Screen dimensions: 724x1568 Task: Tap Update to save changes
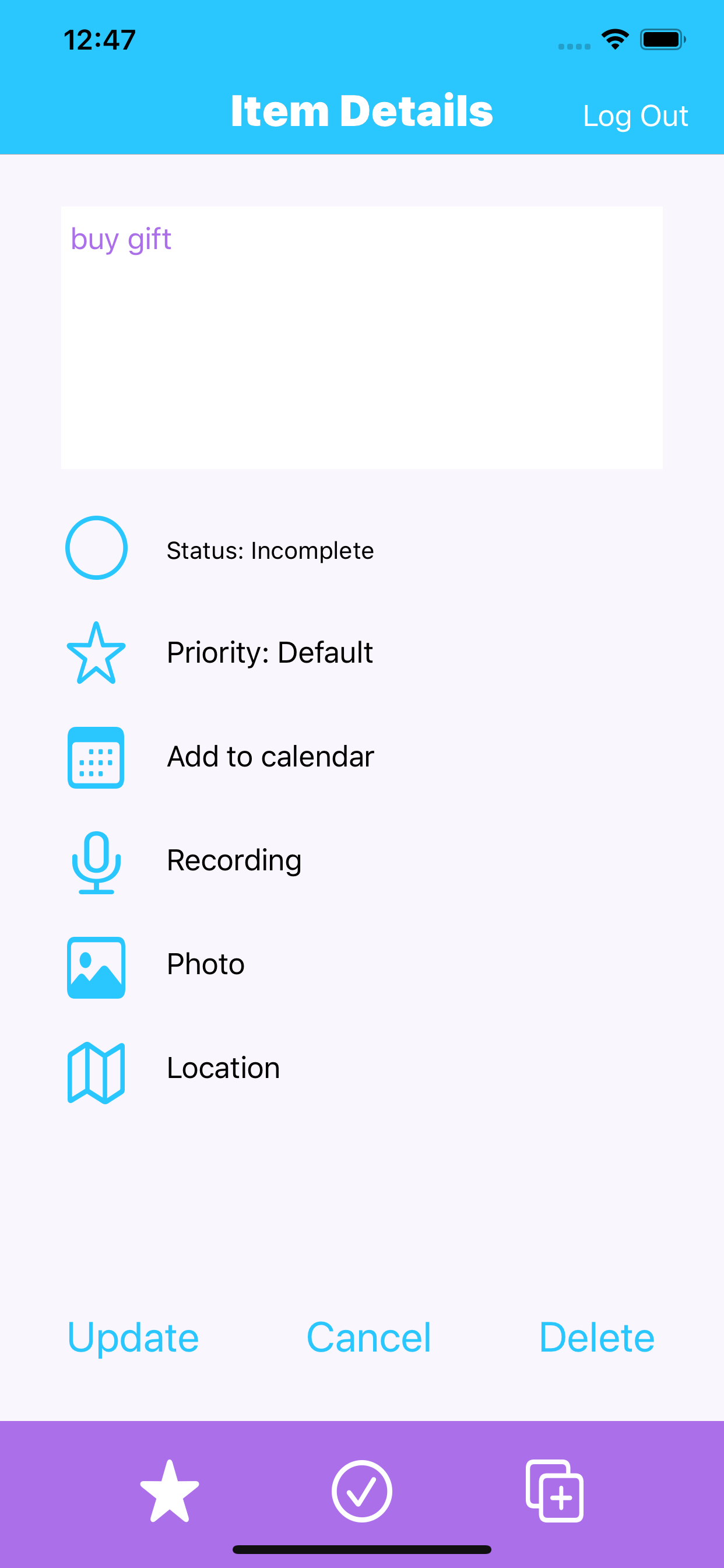tap(133, 1338)
